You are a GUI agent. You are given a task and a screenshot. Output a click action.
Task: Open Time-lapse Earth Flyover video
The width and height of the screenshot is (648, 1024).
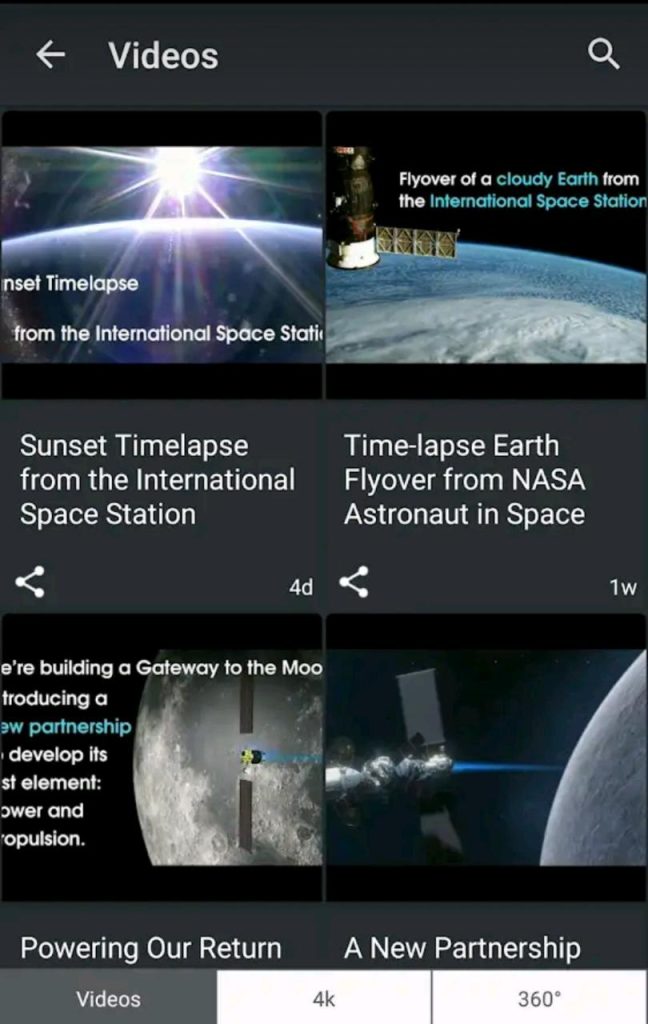coord(486,255)
